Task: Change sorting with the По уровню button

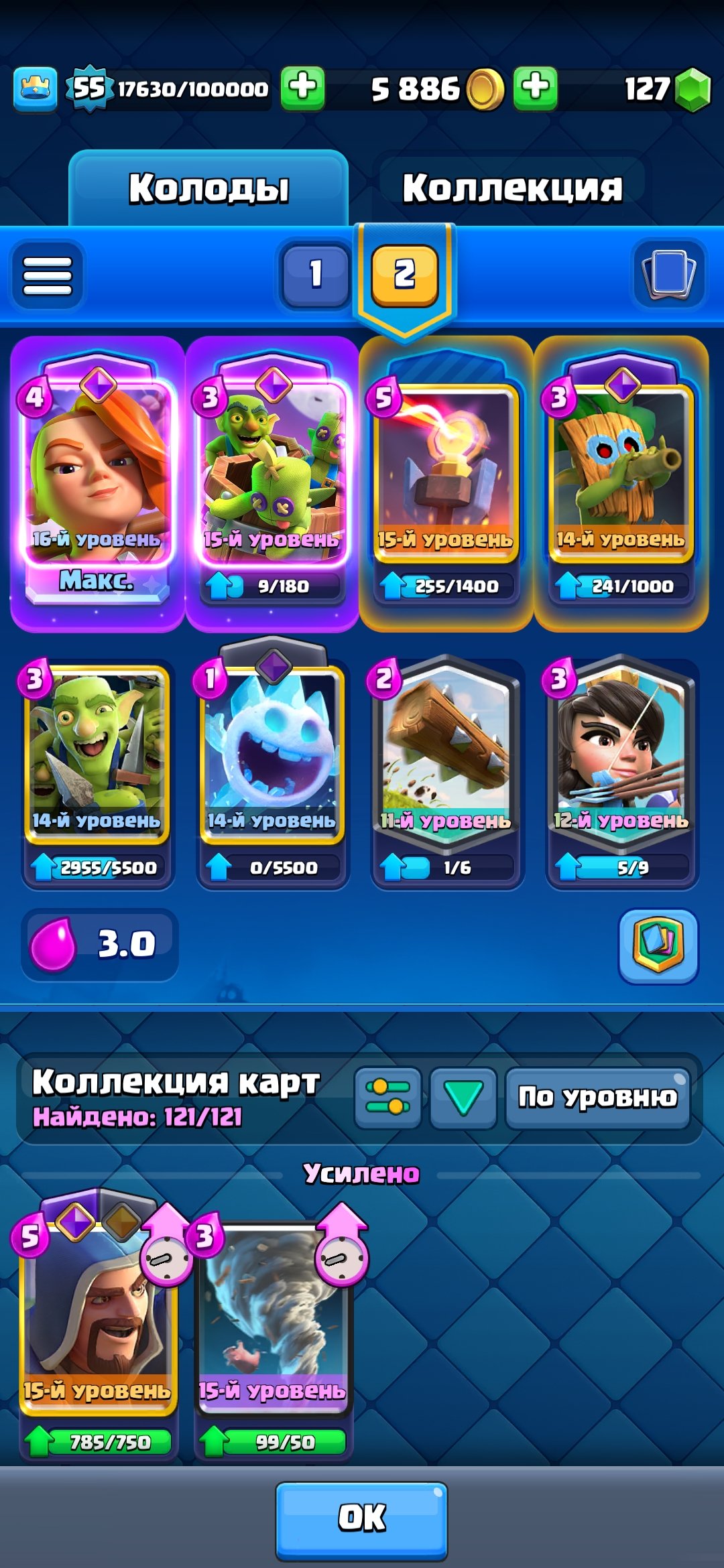Action: [597, 1098]
